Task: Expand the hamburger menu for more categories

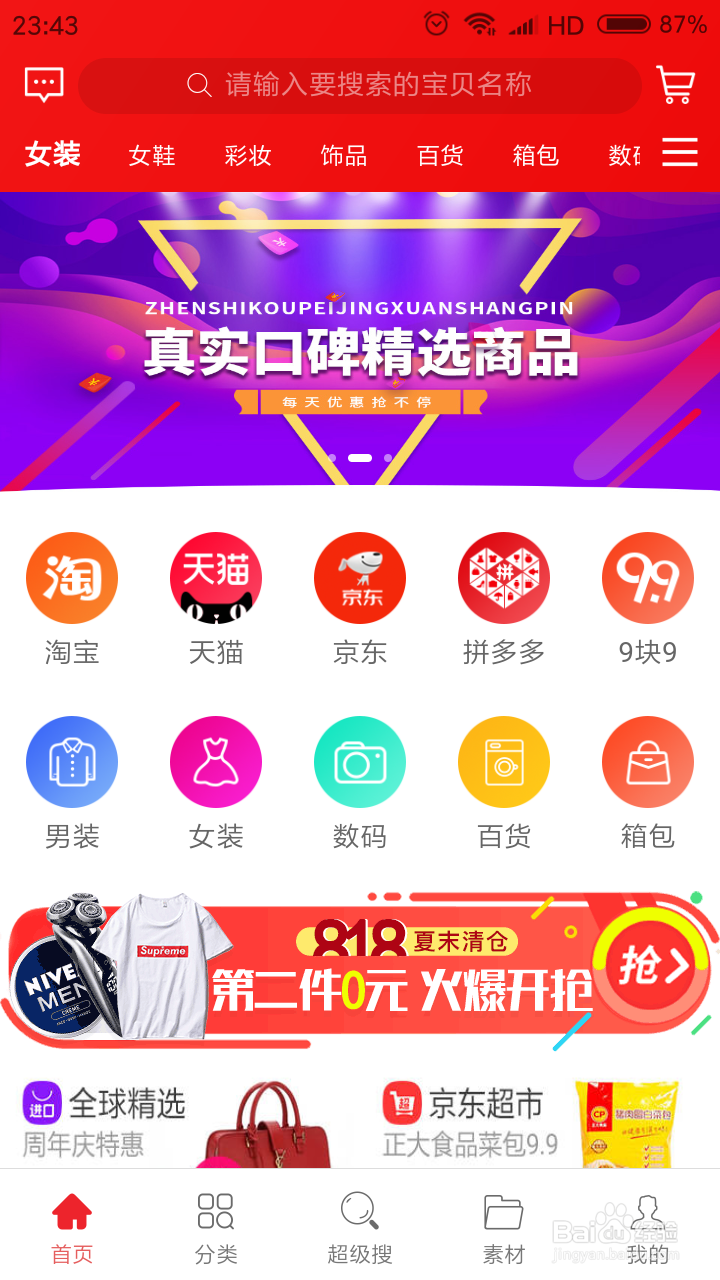Action: 680,152
